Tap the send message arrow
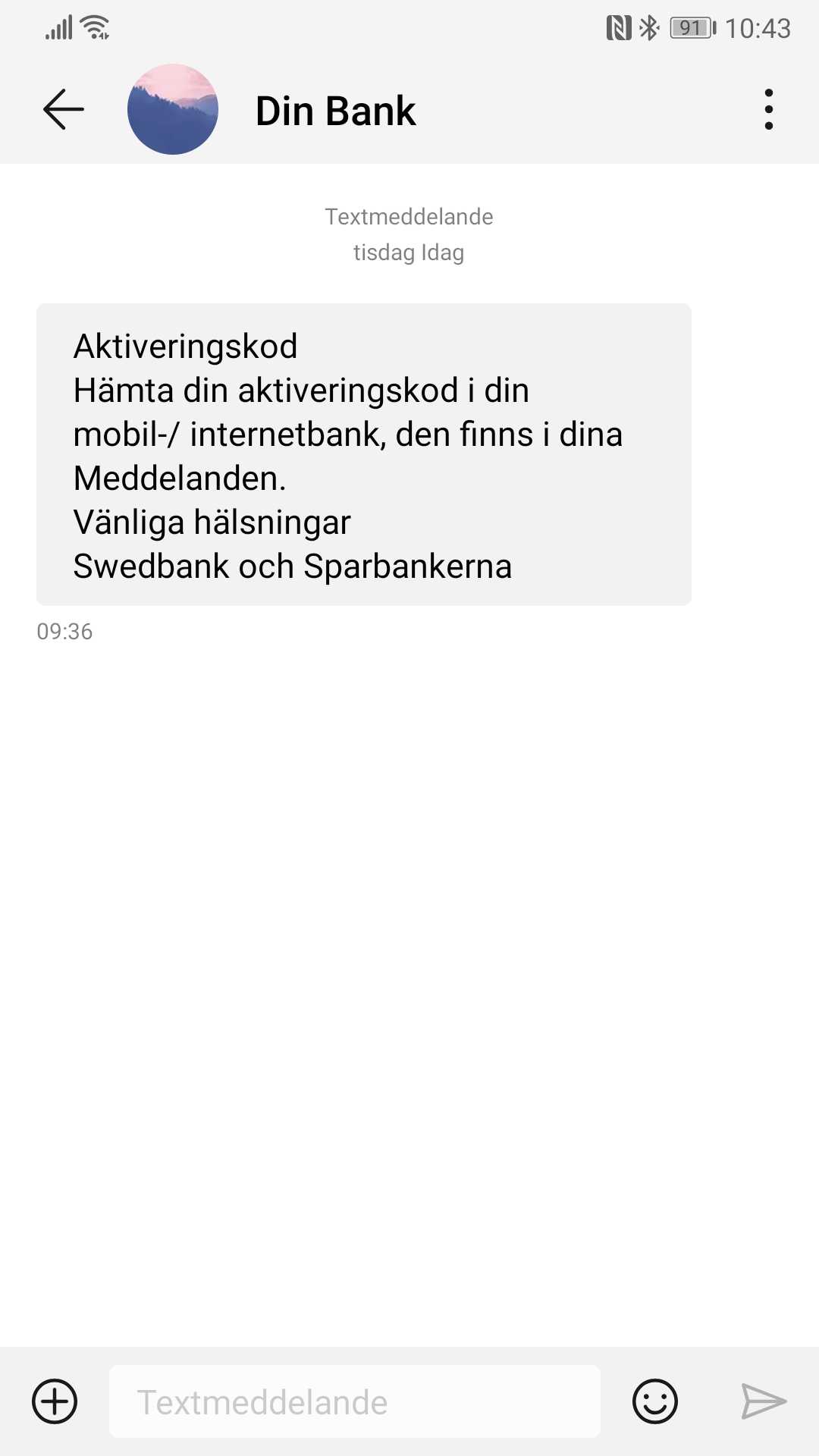Screen dimensions: 819x1456 764,1401
